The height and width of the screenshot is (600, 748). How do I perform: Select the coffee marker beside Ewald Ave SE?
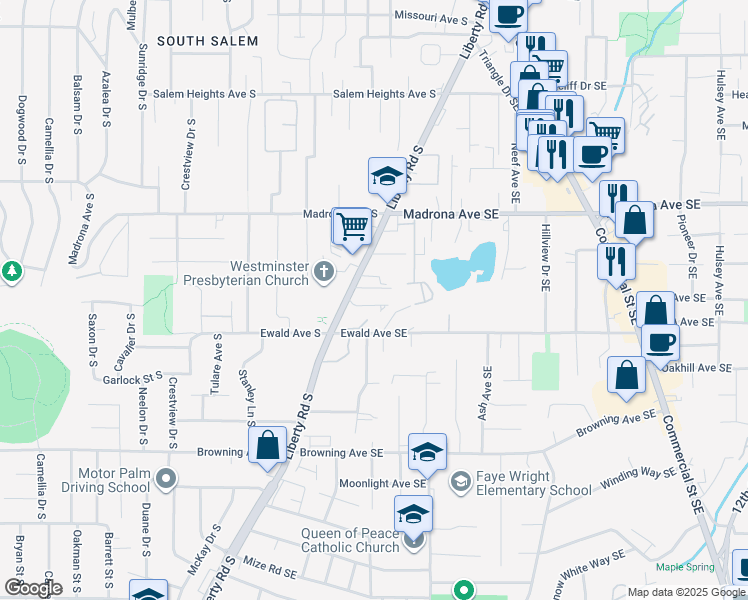click(x=659, y=344)
